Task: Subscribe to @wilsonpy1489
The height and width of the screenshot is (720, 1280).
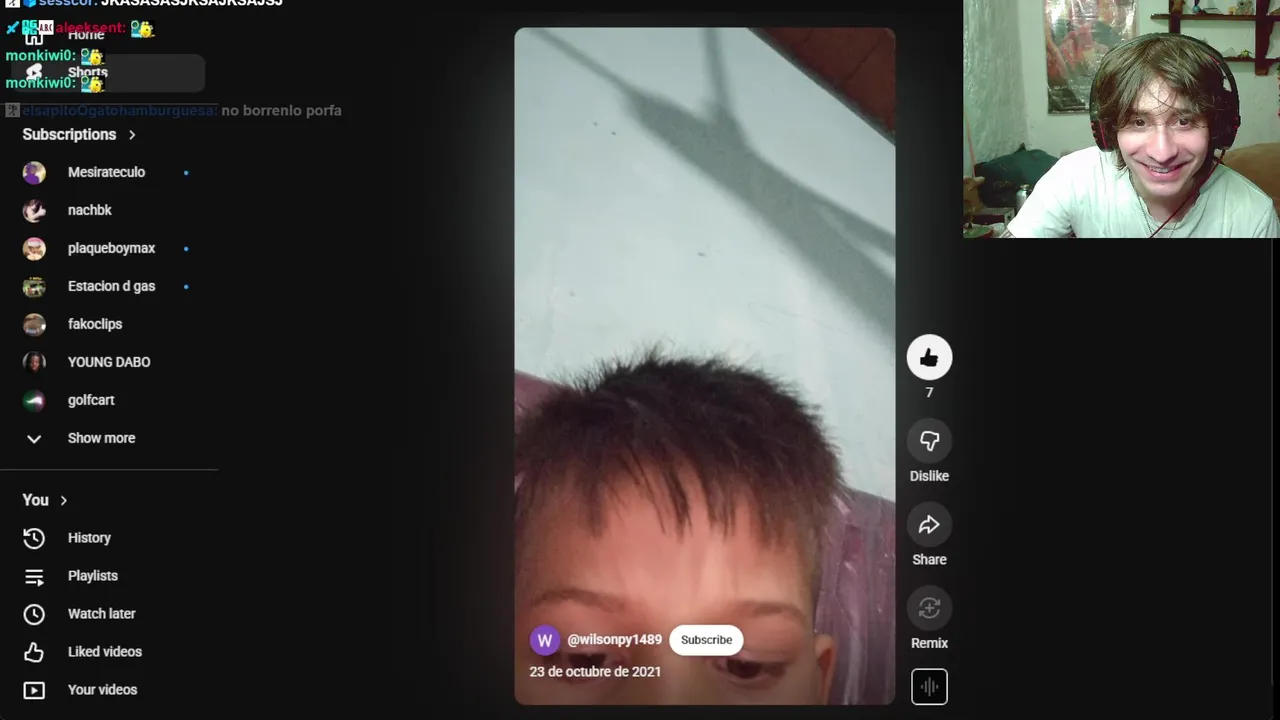Action: coord(706,640)
